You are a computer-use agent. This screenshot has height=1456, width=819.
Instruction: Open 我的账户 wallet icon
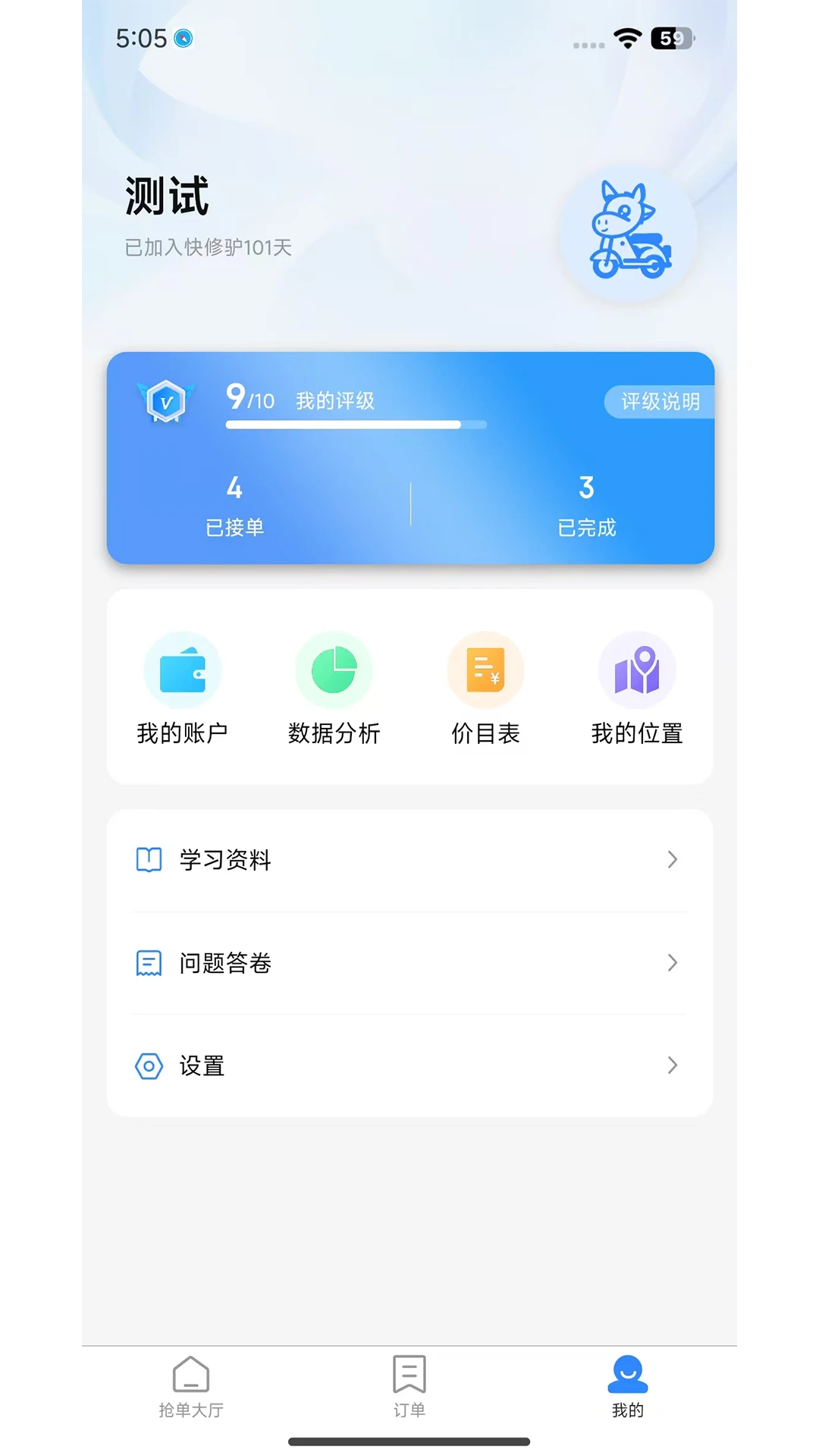[184, 670]
